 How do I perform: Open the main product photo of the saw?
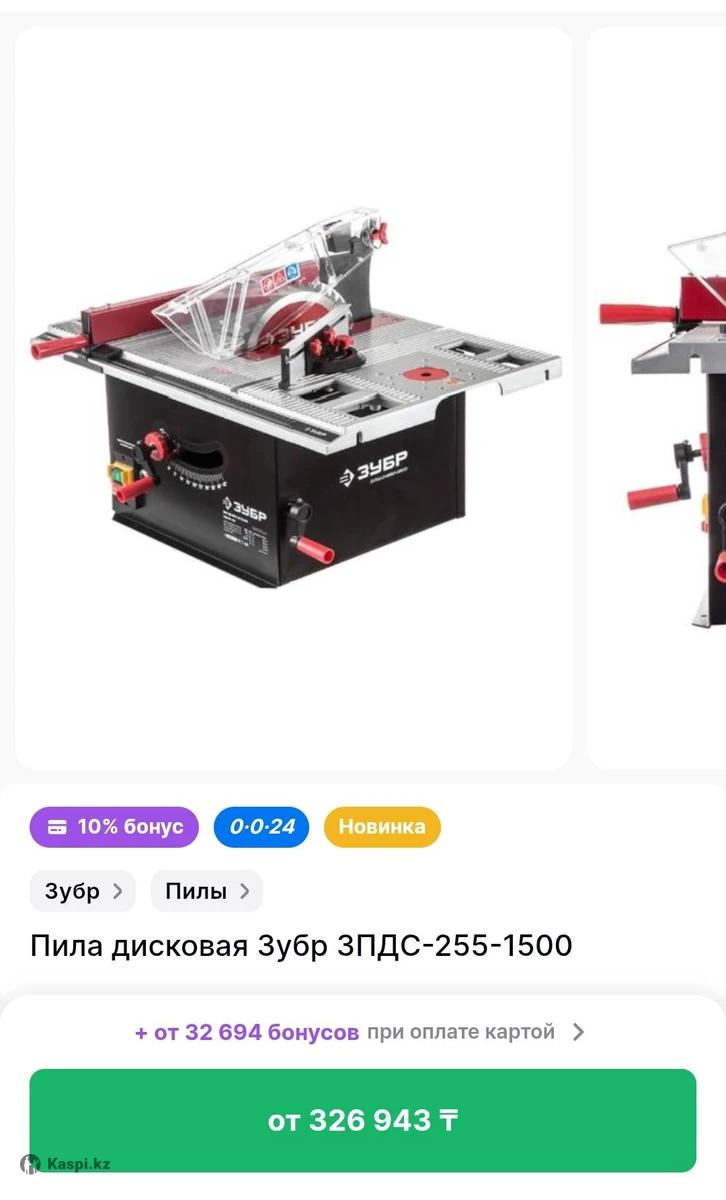point(293,400)
